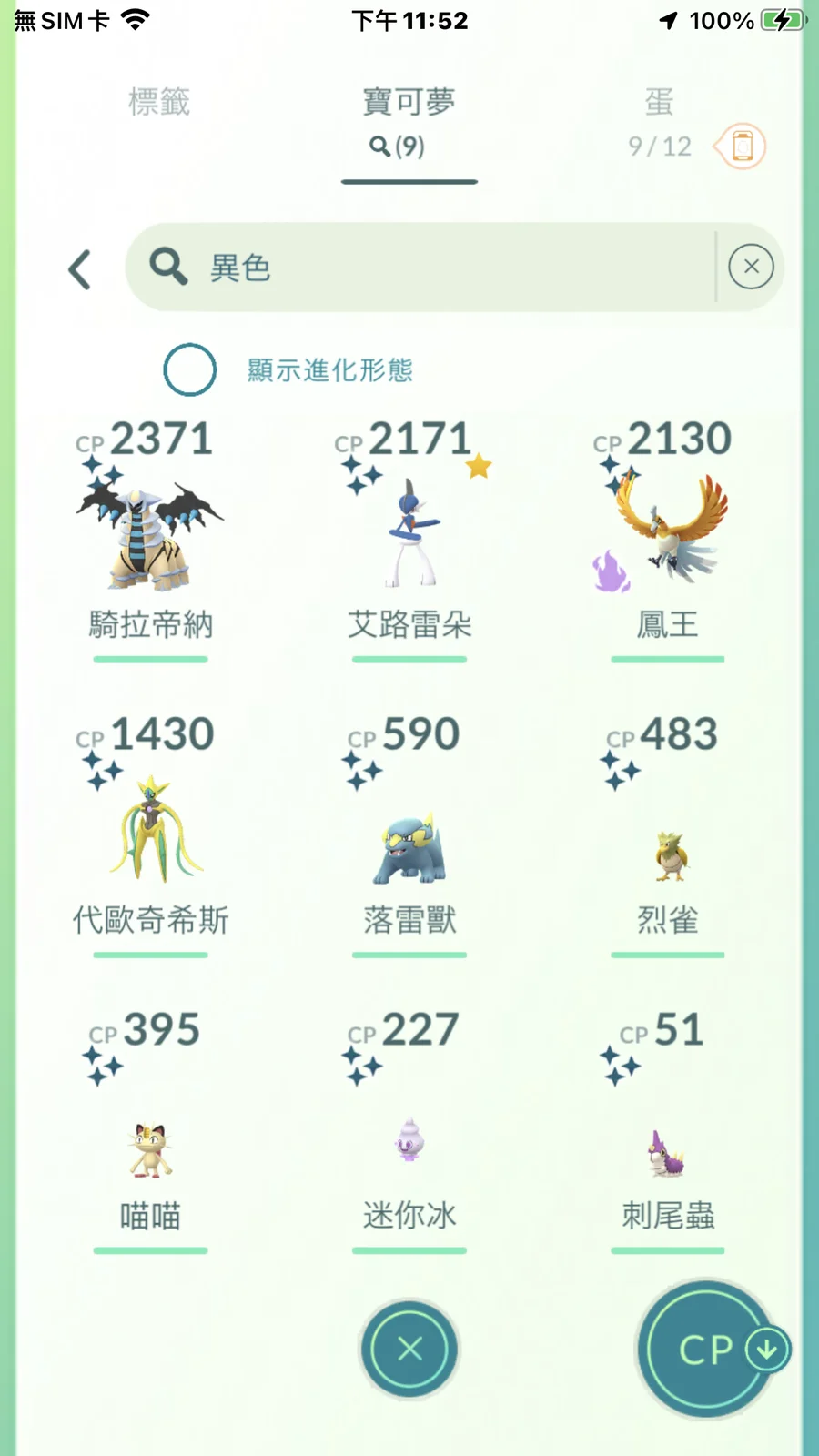Clear the search text
Viewport: 819px width, 1456px height.
[x=751, y=267]
